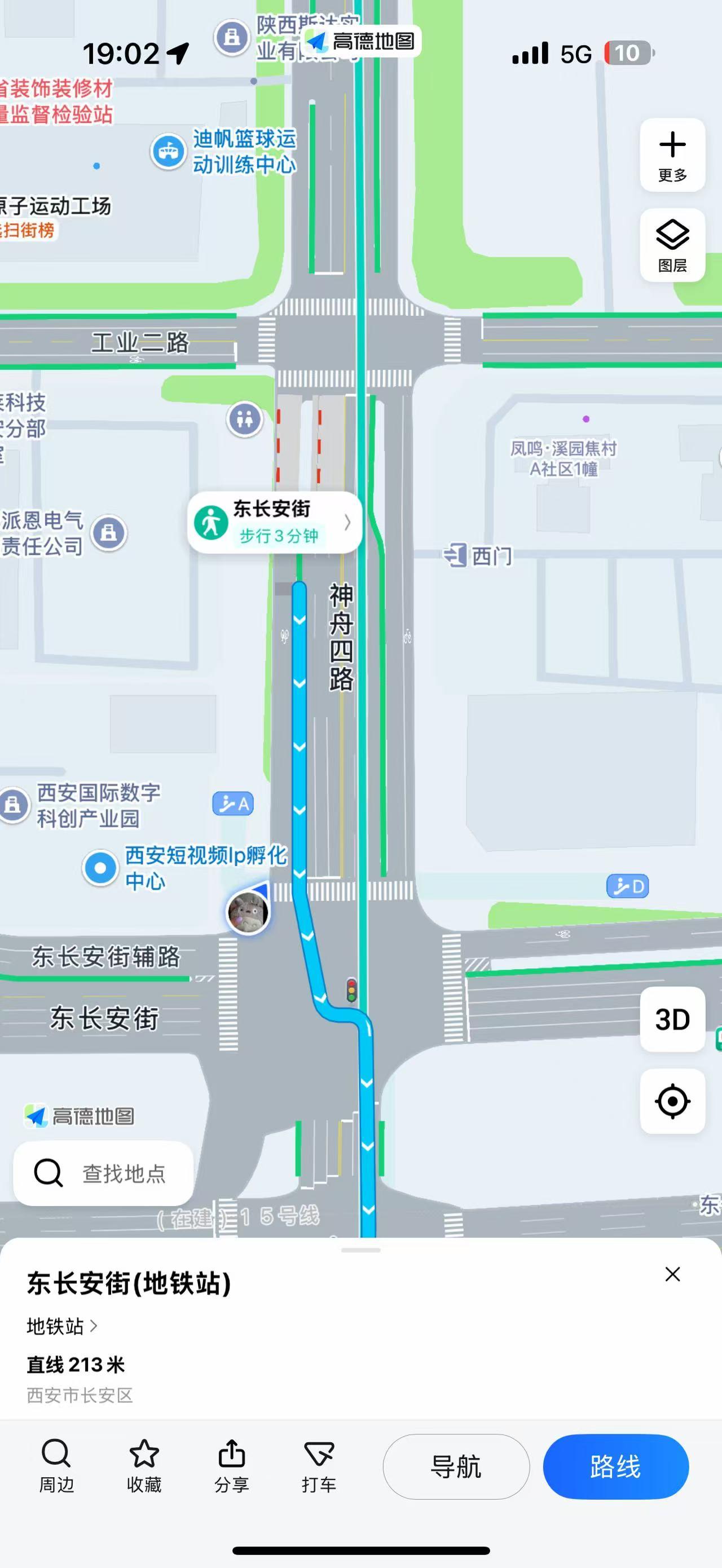
Task: Open the 图层 map layers panel
Action: [x=672, y=245]
